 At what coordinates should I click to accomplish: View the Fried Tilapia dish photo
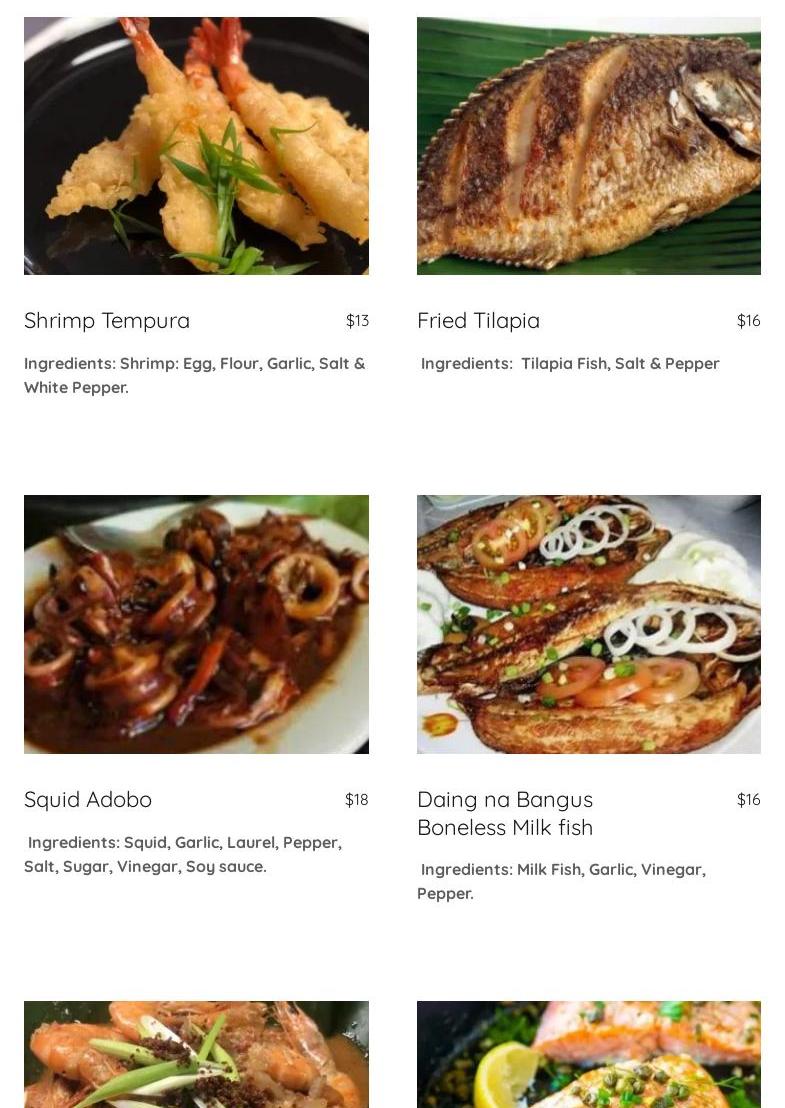coord(588,146)
